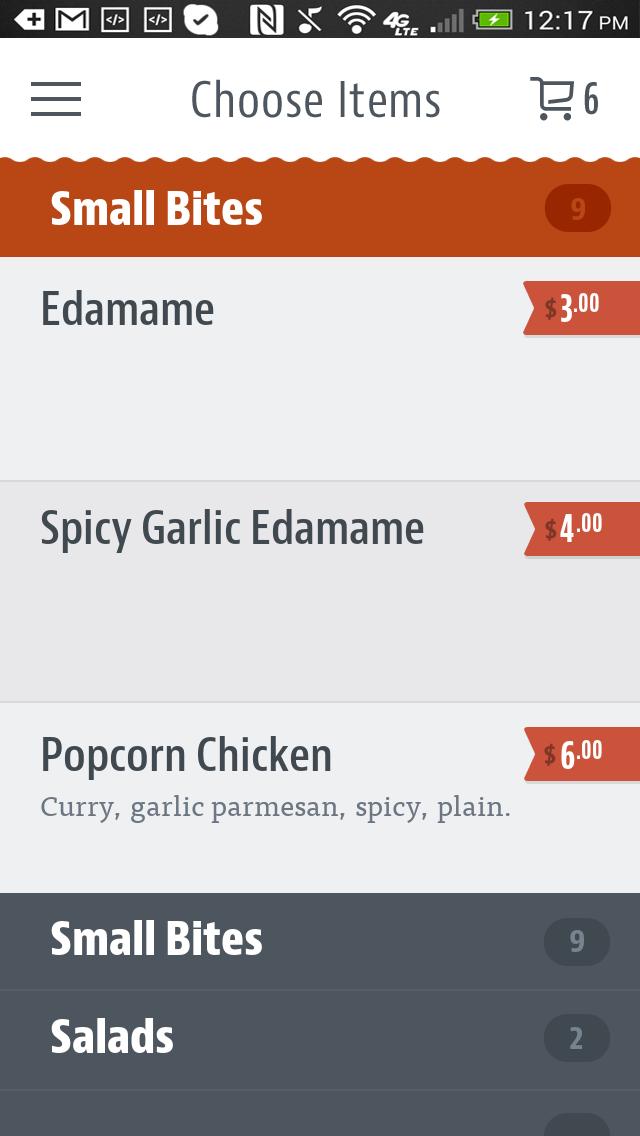Open the hamburger drawer menu
Image resolution: width=640 pixels, height=1136 pixels.
[56, 99]
